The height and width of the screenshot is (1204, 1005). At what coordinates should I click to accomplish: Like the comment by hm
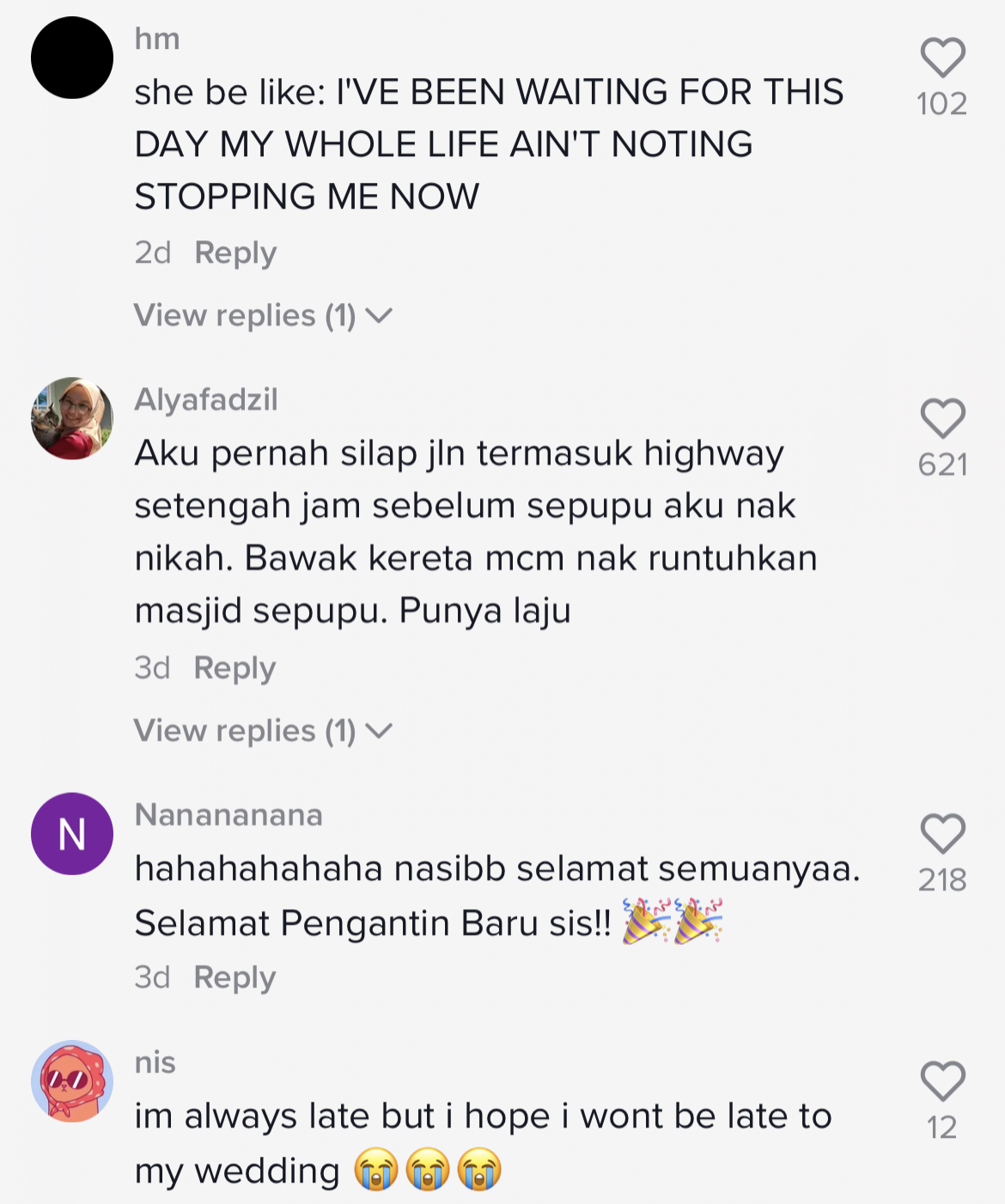[x=942, y=58]
